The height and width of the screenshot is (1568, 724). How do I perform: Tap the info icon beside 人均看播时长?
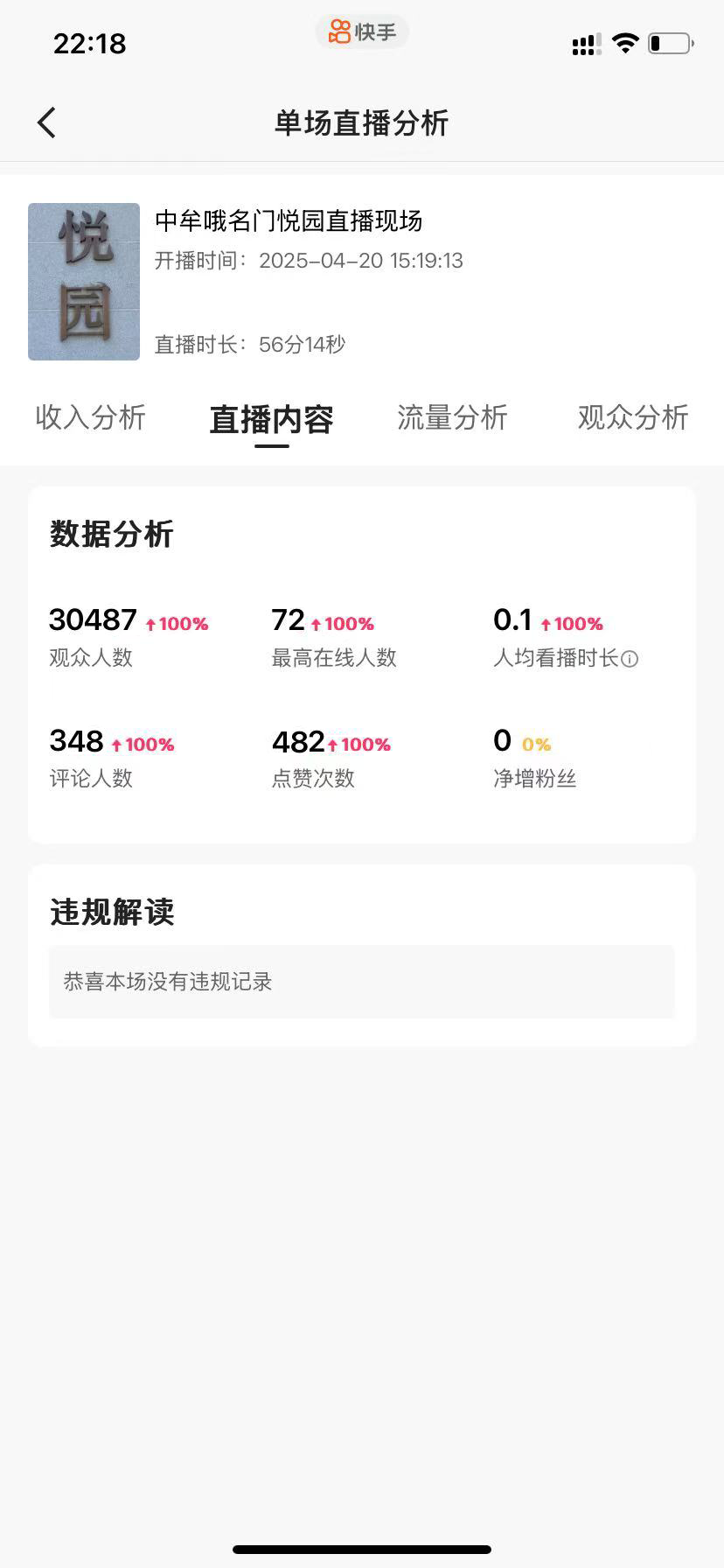click(x=630, y=659)
